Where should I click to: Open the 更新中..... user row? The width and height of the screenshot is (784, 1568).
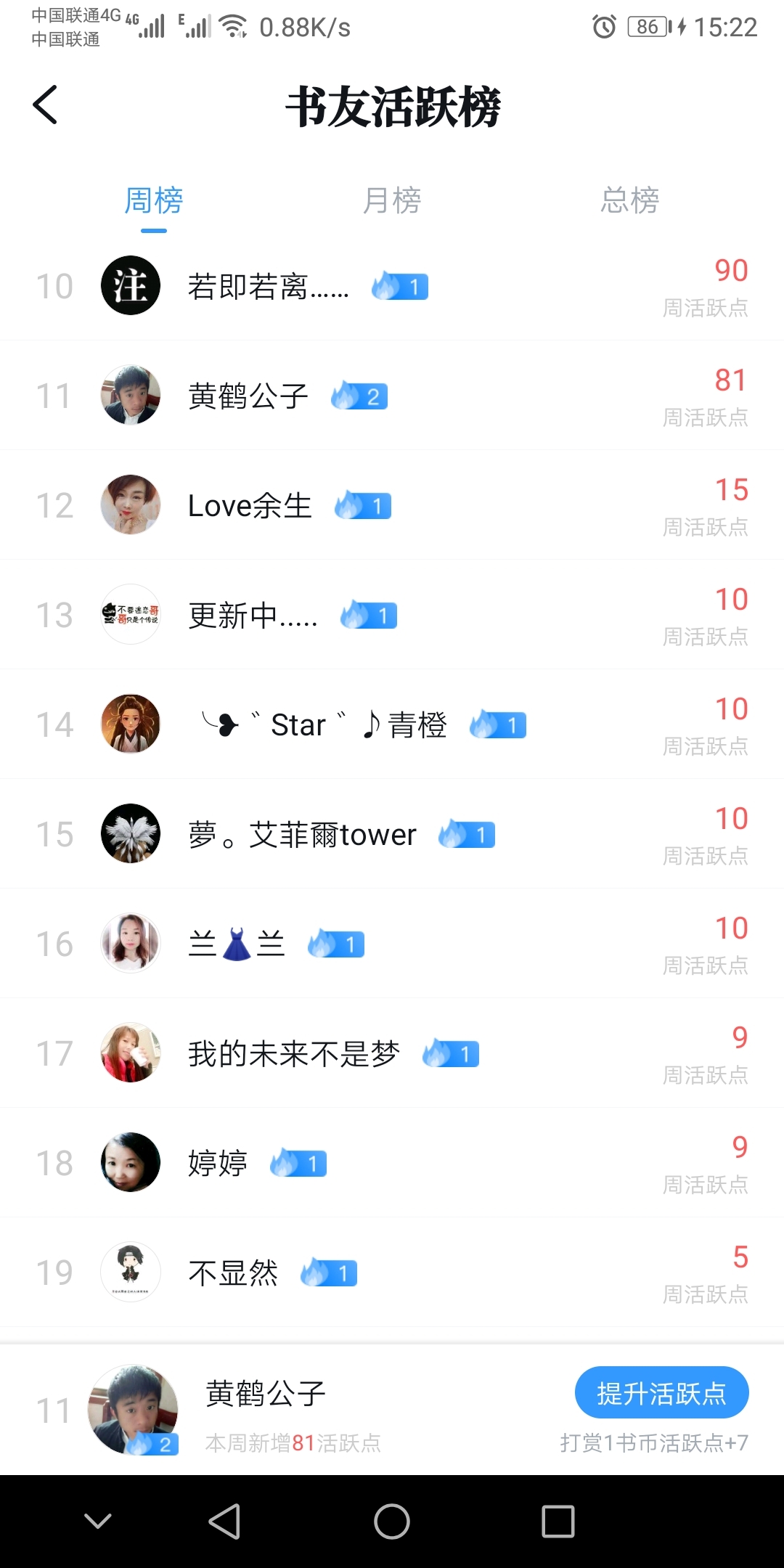pos(392,615)
